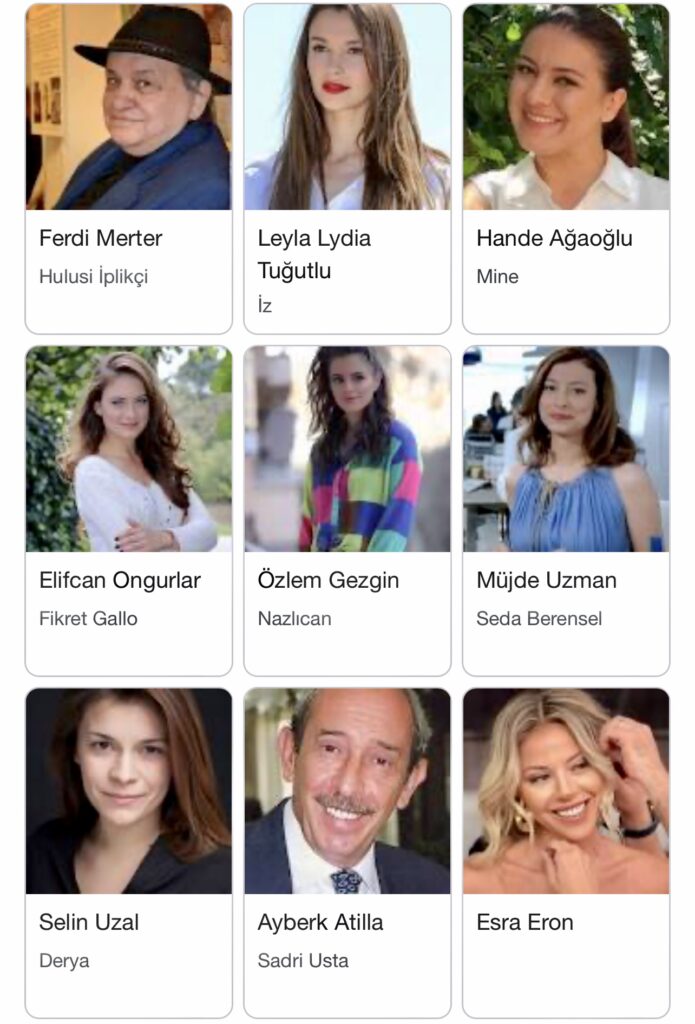View Ayberk Atilla's card

tap(347, 852)
